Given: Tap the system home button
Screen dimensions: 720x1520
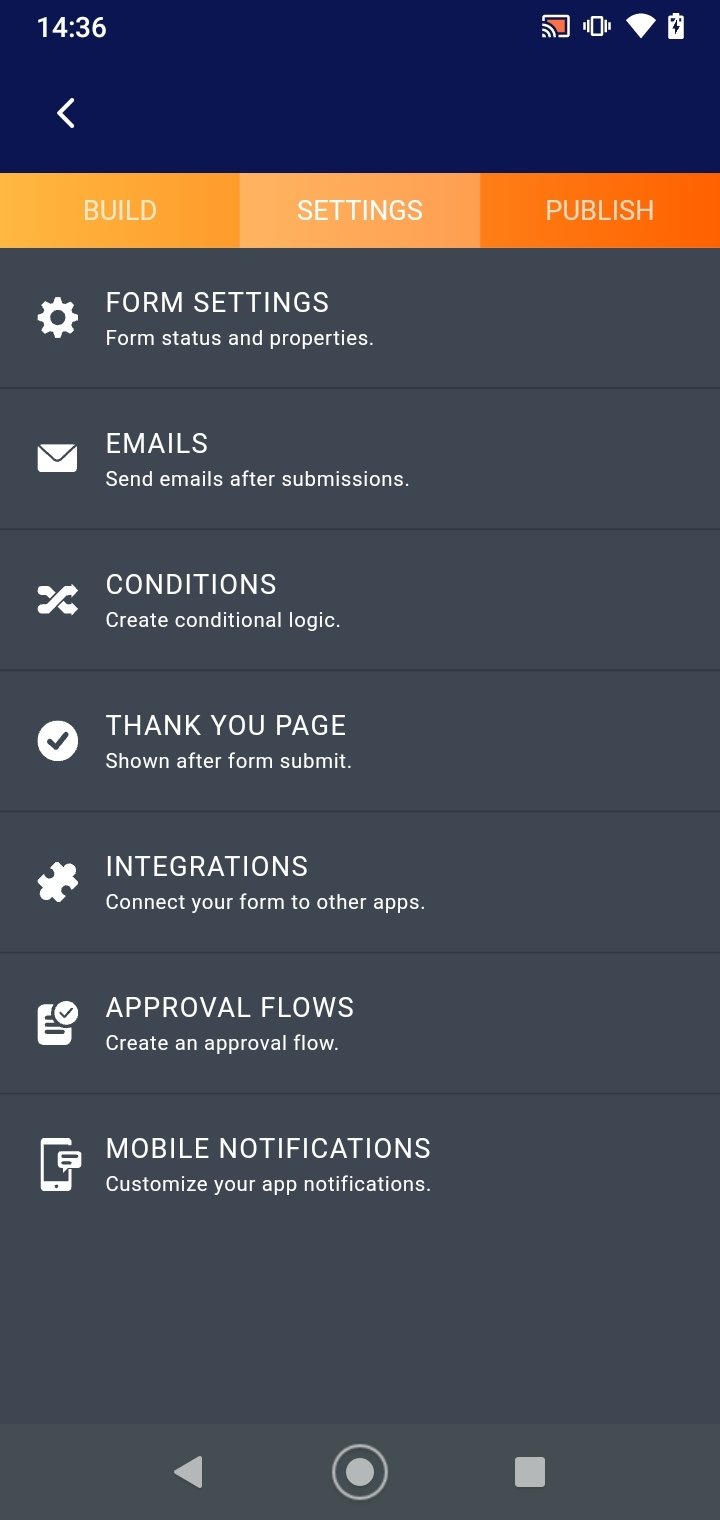Looking at the screenshot, I should pyautogui.click(x=360, y=1472).
